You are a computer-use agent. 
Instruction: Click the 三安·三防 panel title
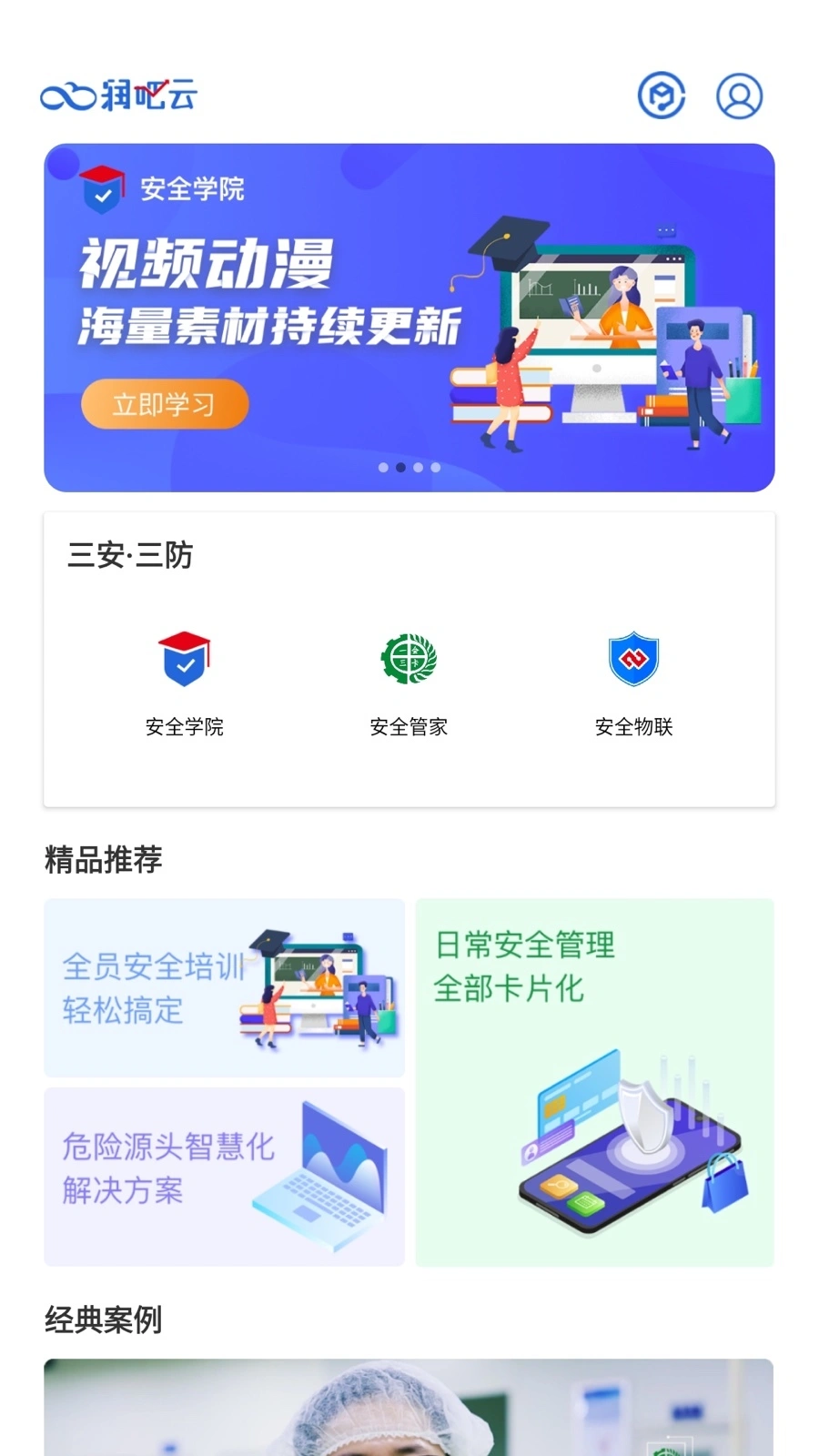point(132,554)
